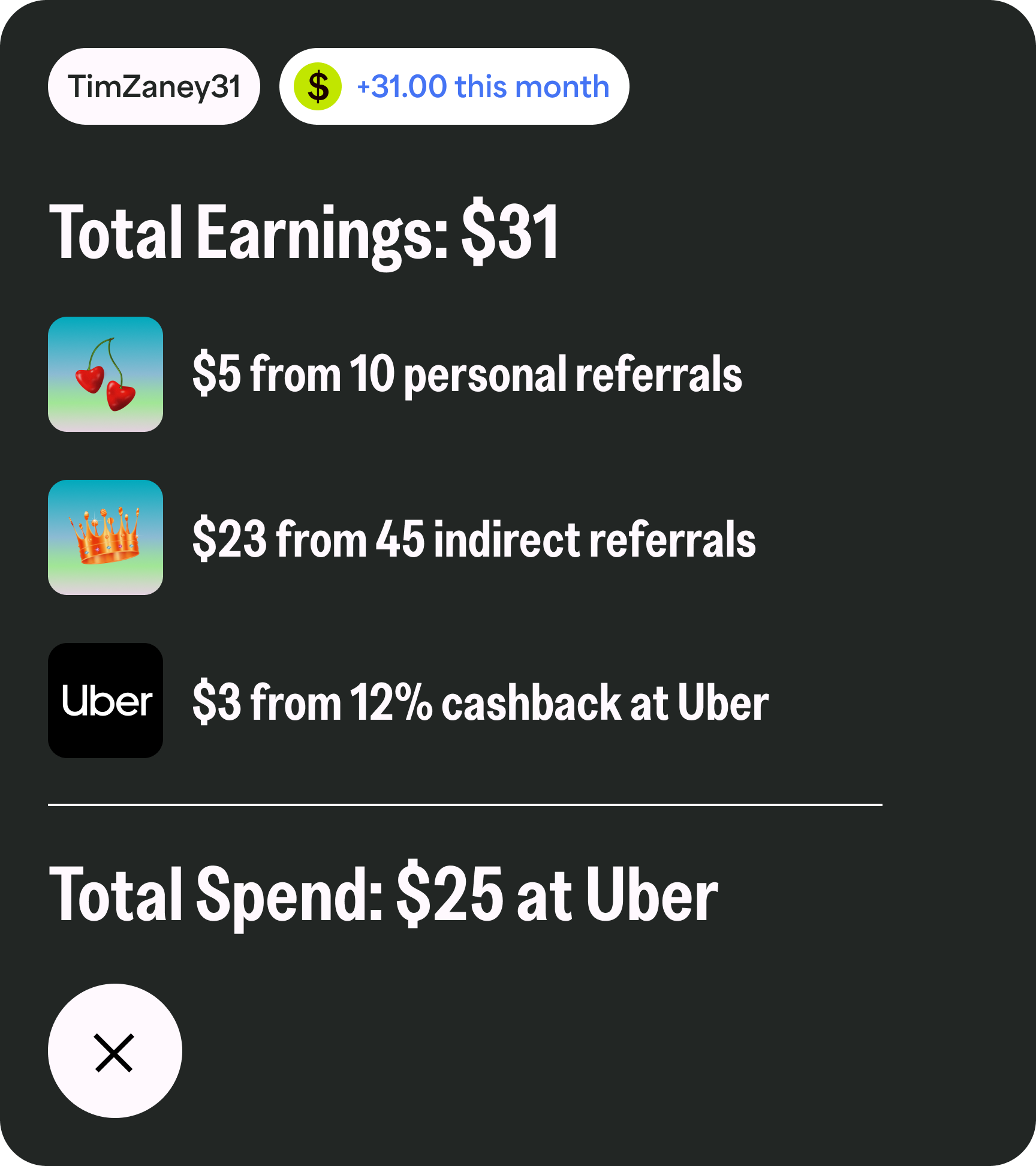
Task: Open the TimZaney31 username chip
Action: click(x=154, y=86)
